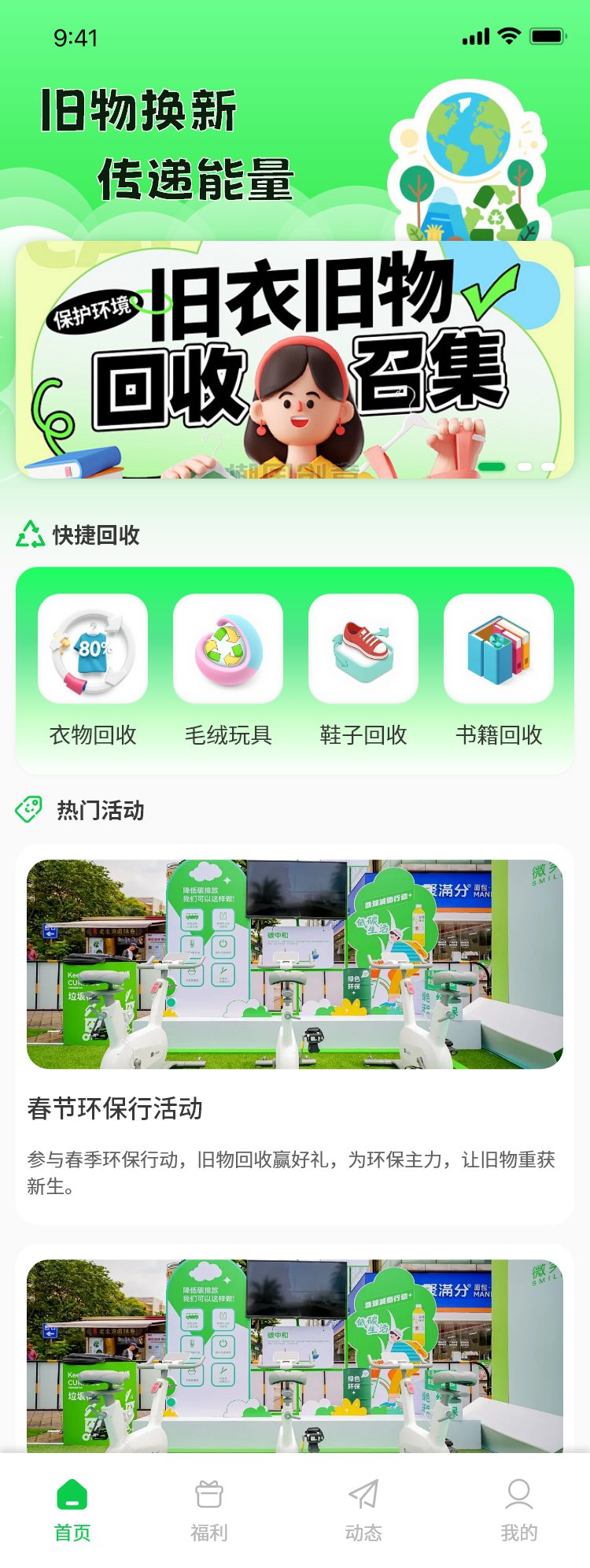
Task: Open the 我的 tab
Action: (x=519, y=1510)
